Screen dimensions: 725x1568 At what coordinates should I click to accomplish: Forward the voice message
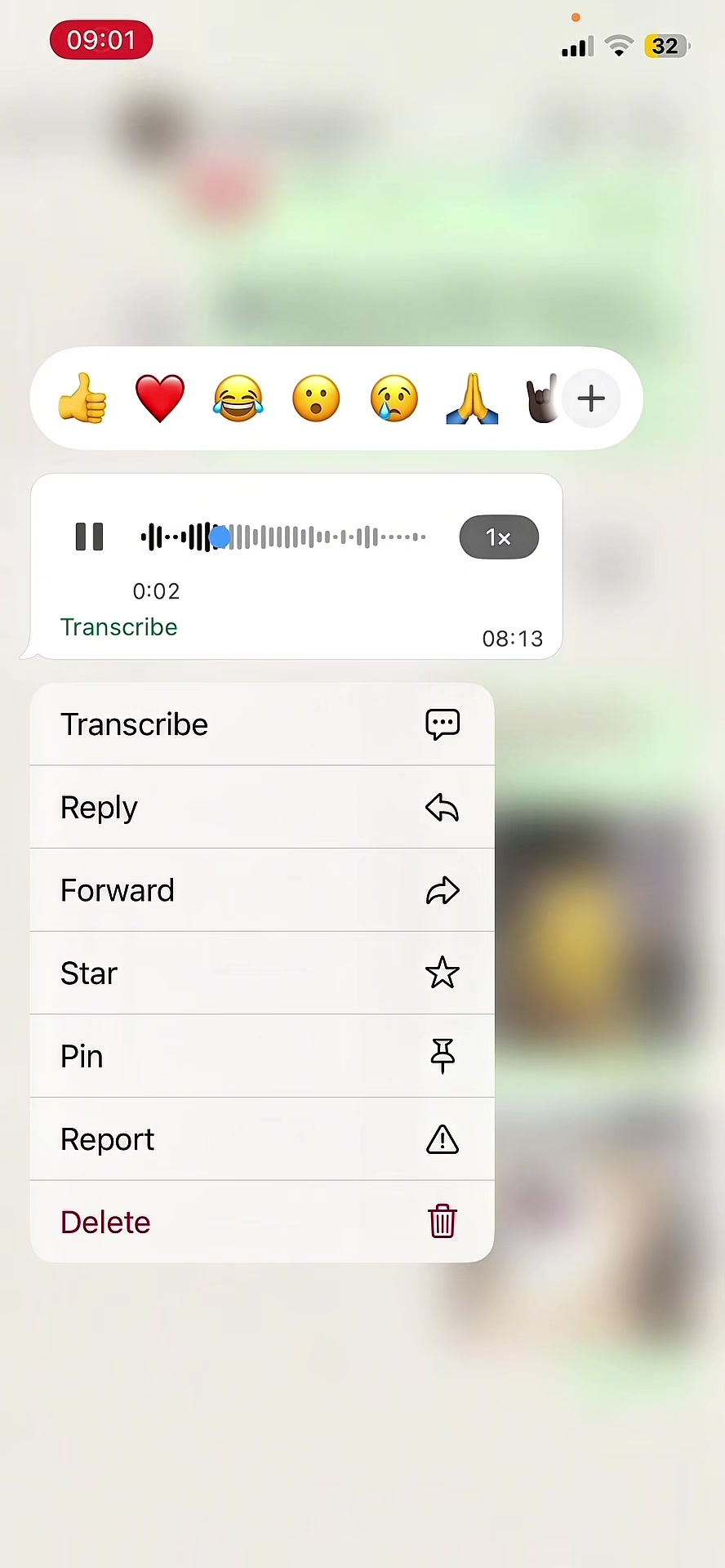coord(261,890)
